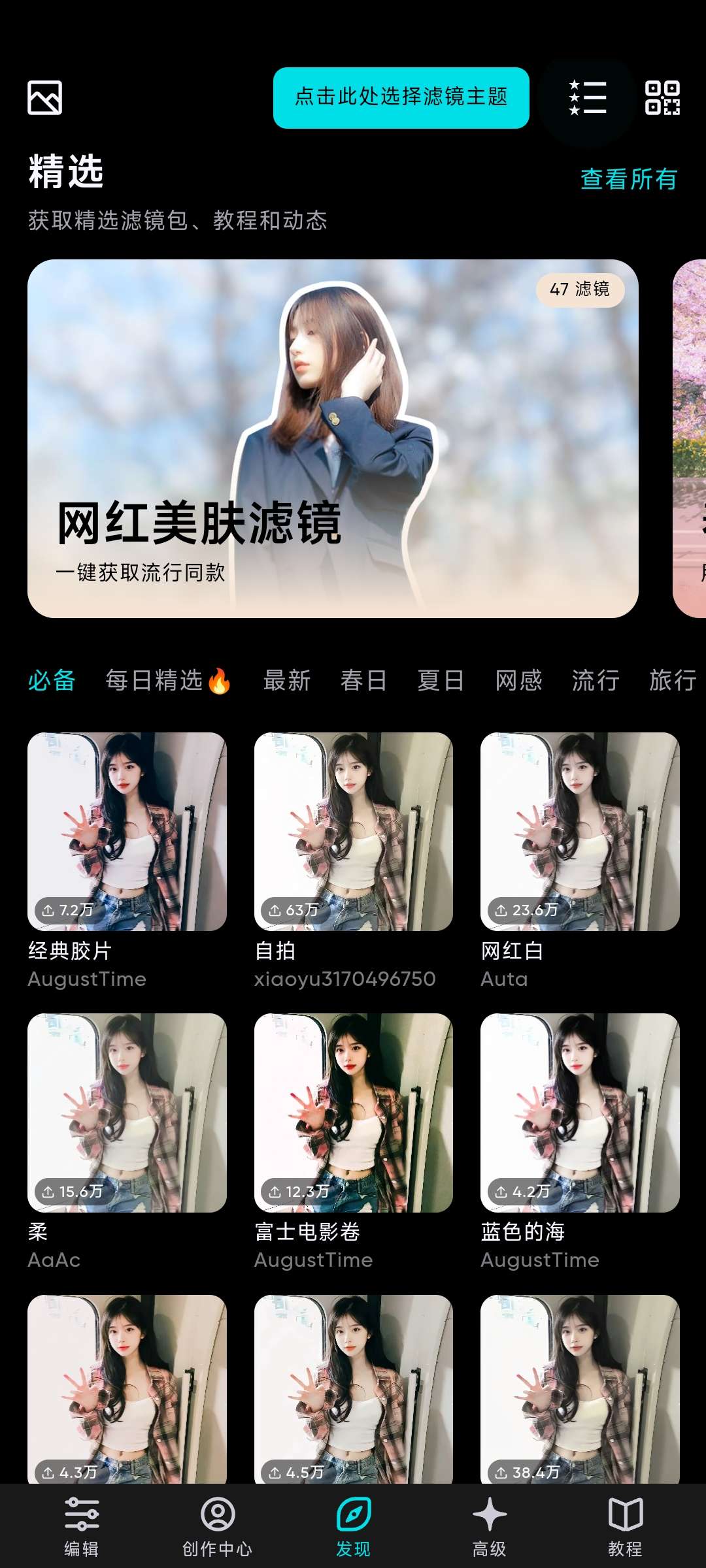Viewport: 706px width, 1568px height.
Task: Select the 夏日 category tab
Action: pos(441,681)
